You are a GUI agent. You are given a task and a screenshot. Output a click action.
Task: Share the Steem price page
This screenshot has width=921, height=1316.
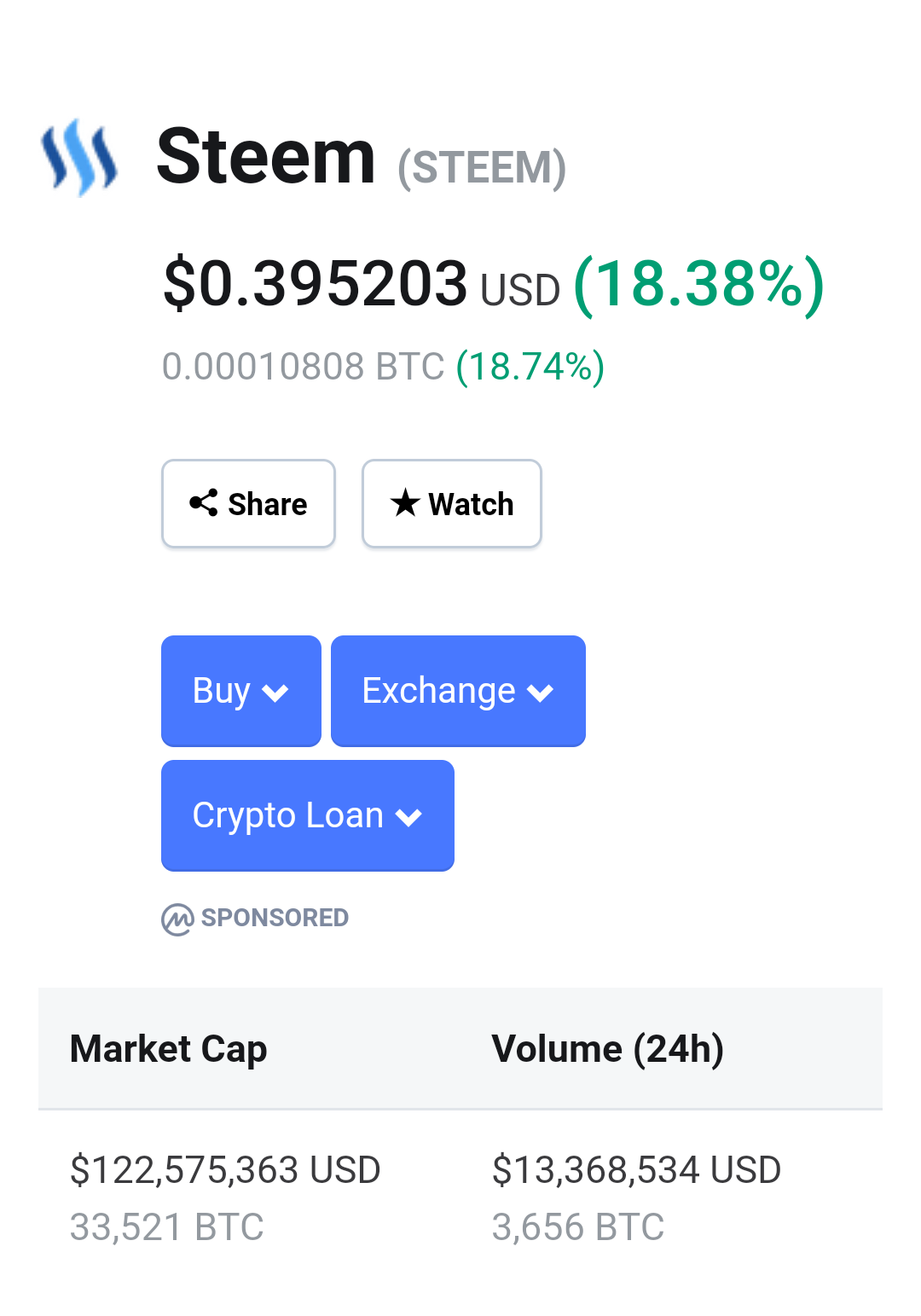coord(248,504)
